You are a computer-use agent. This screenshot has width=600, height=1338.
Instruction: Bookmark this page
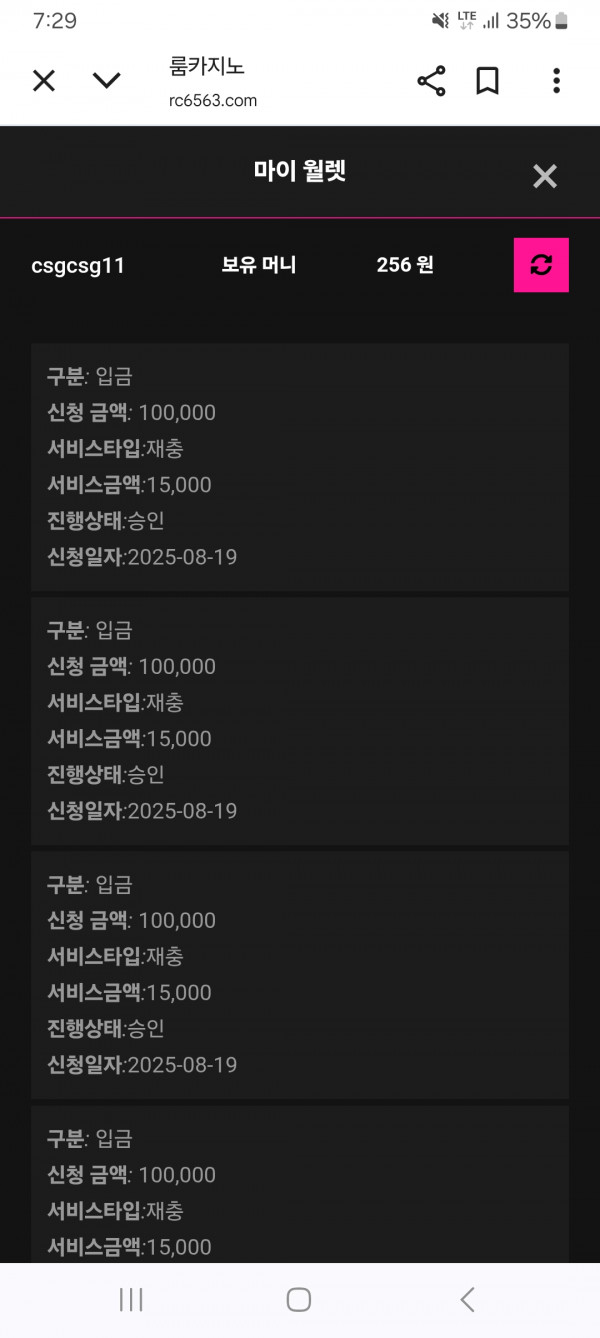[487, 81]
